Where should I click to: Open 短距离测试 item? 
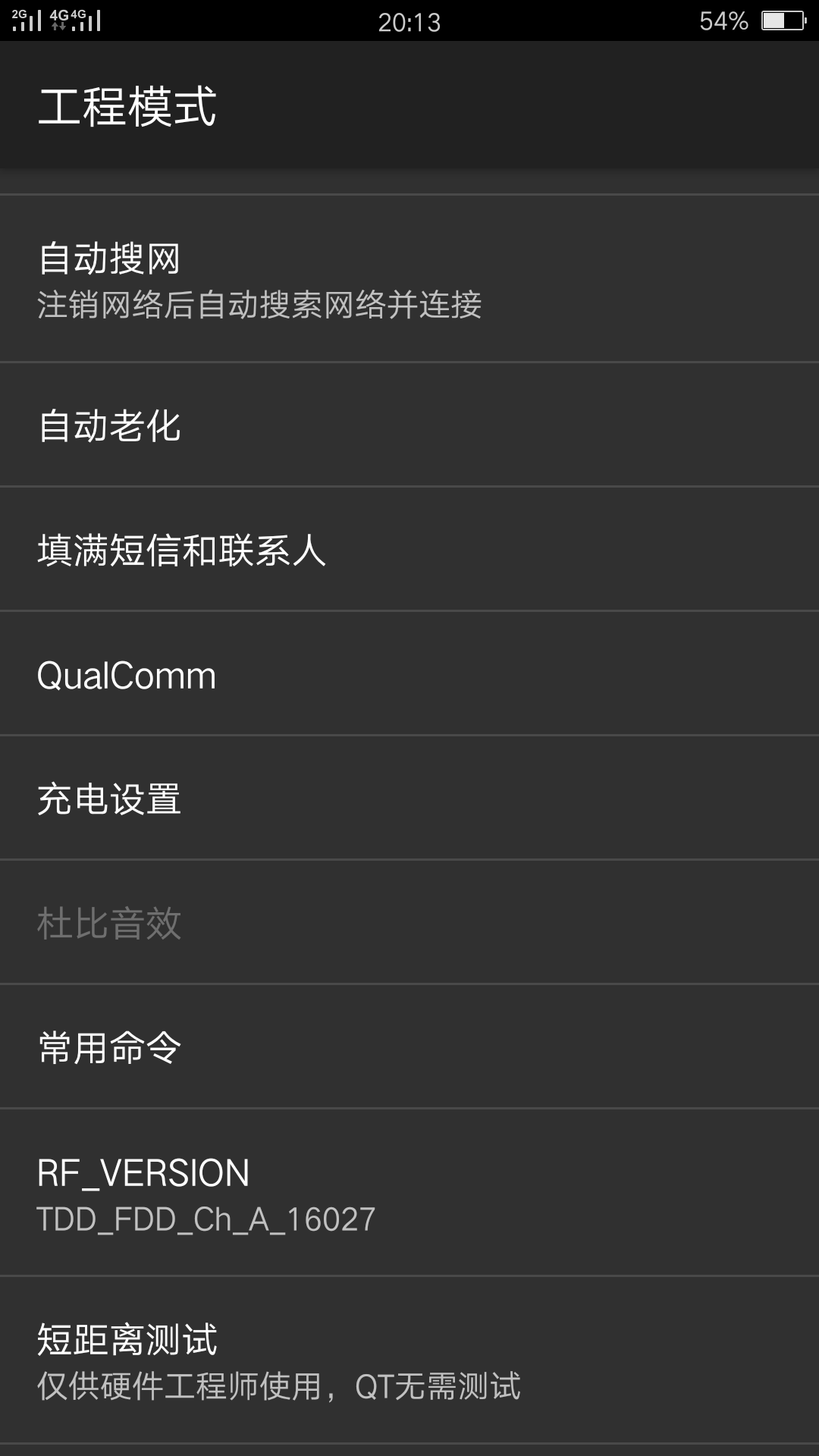(x=409, y=1360)
